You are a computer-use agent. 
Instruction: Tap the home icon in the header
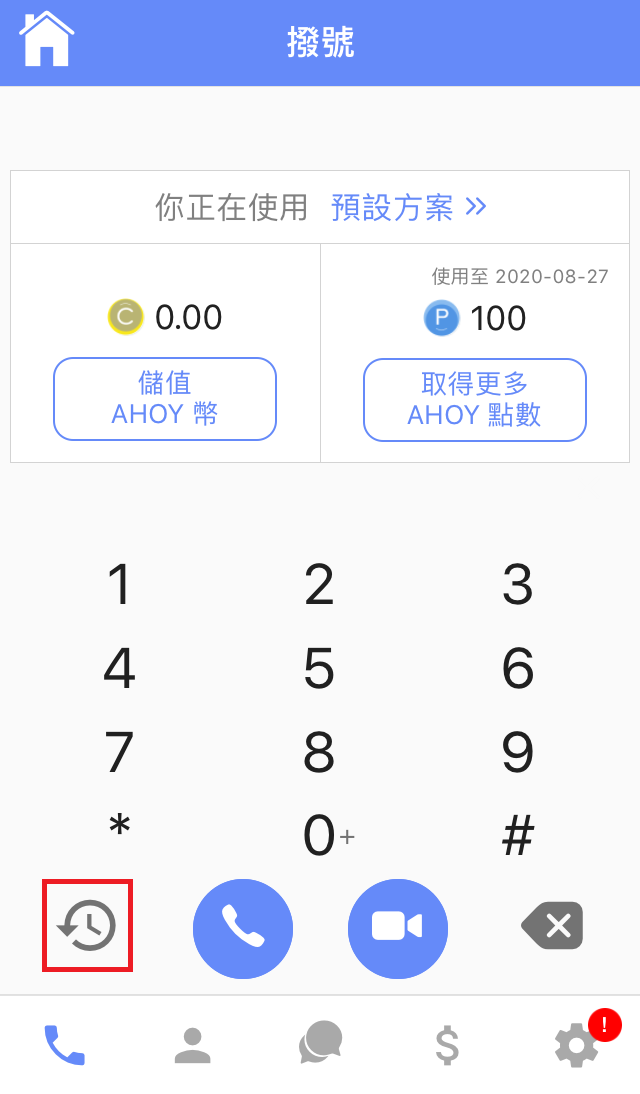[x=46, y=40]
